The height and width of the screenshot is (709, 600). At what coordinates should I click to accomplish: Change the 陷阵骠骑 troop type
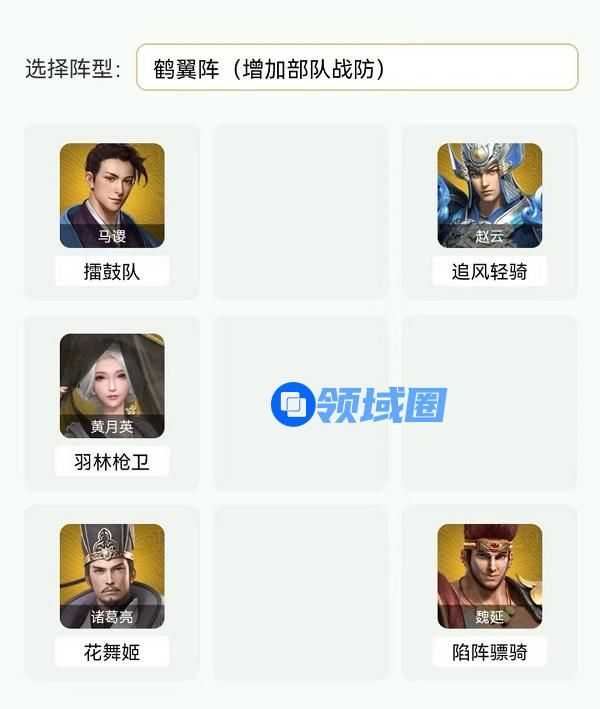(x=489, y=652)
